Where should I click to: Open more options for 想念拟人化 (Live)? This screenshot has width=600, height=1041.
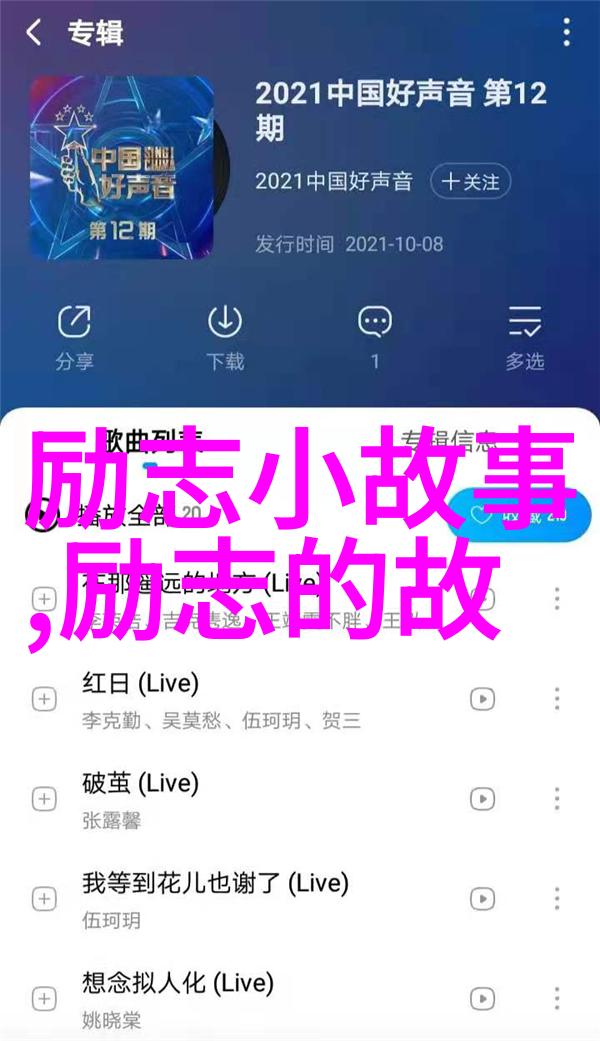556,999
